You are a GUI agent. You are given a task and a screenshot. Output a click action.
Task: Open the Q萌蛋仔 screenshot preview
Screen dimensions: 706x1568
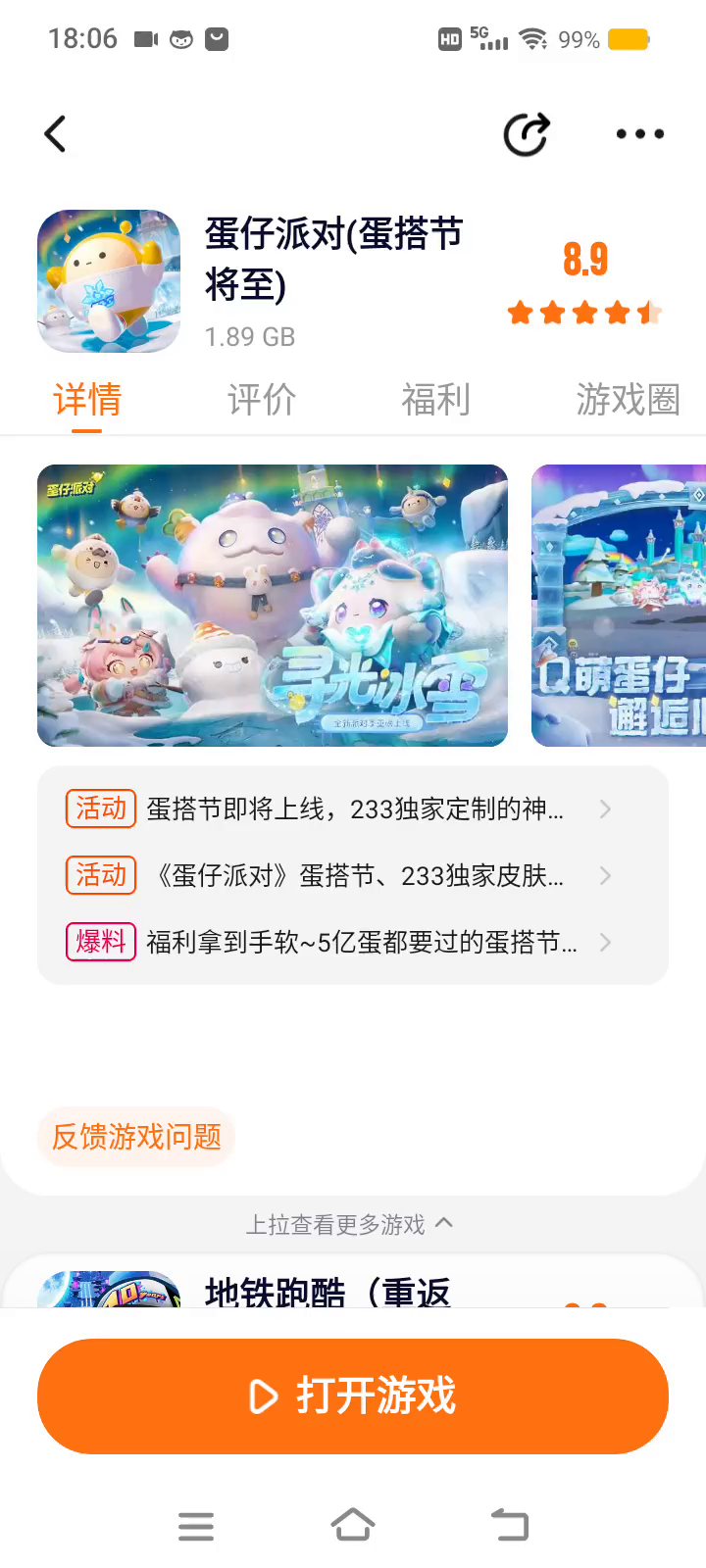[619, 606]
